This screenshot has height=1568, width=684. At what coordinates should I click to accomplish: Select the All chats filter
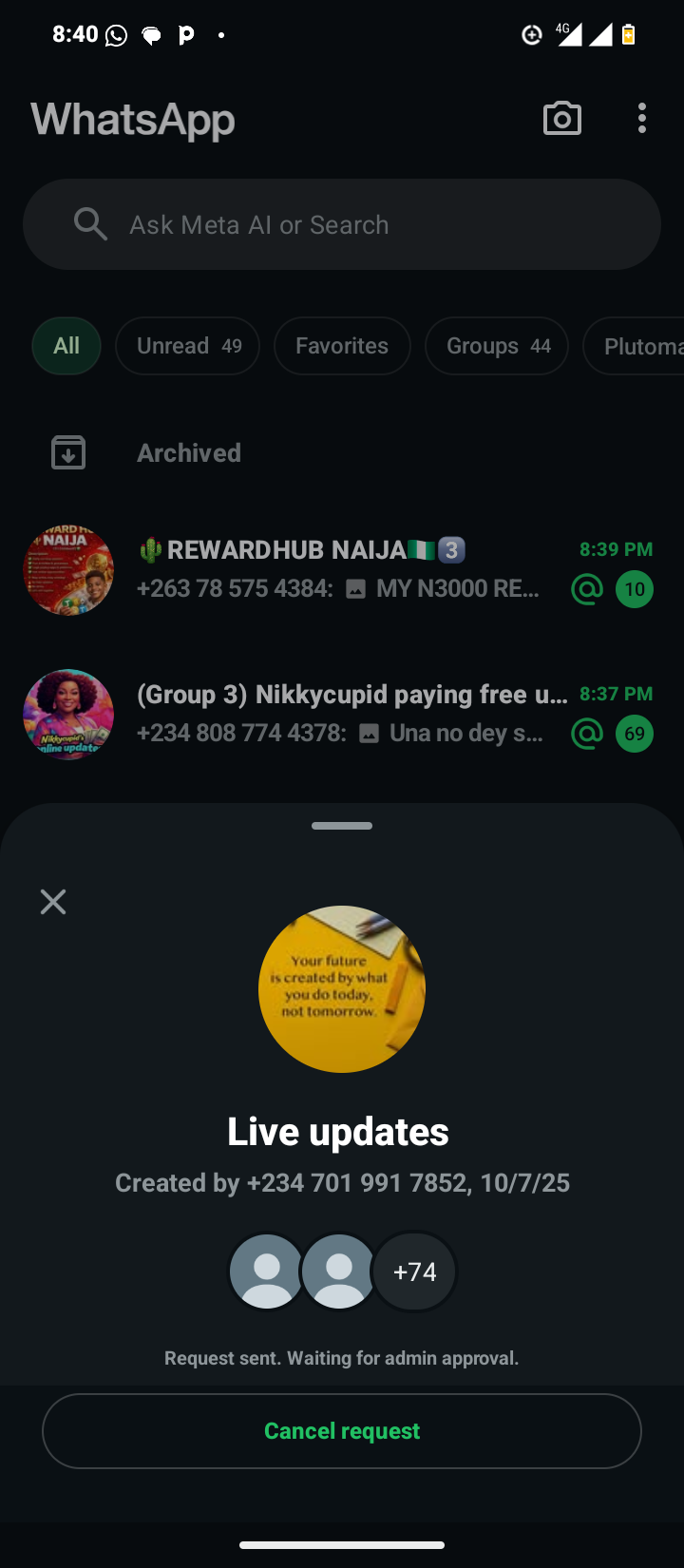point(66,346)
